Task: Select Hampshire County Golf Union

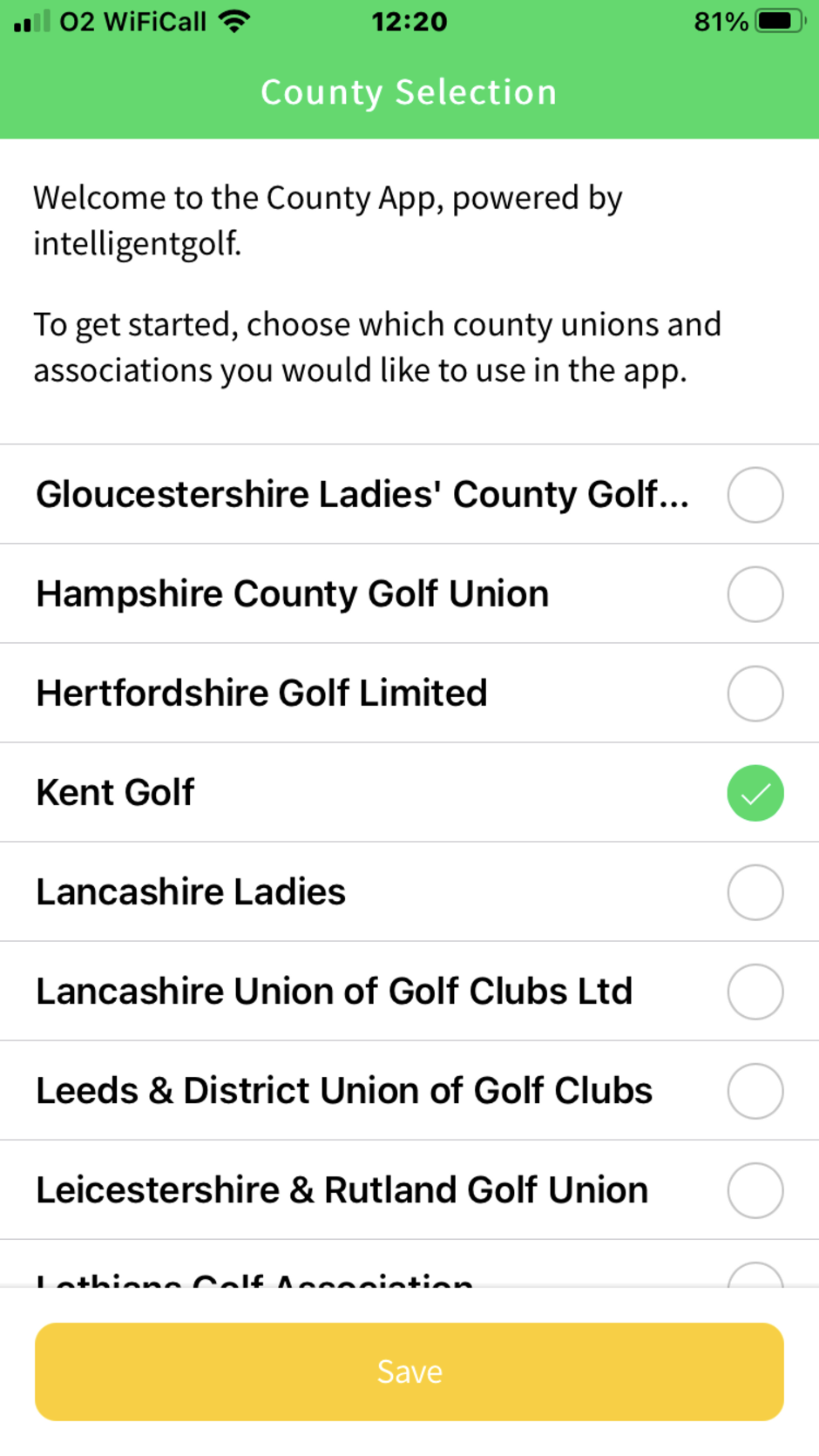Action: coord(409,594)
